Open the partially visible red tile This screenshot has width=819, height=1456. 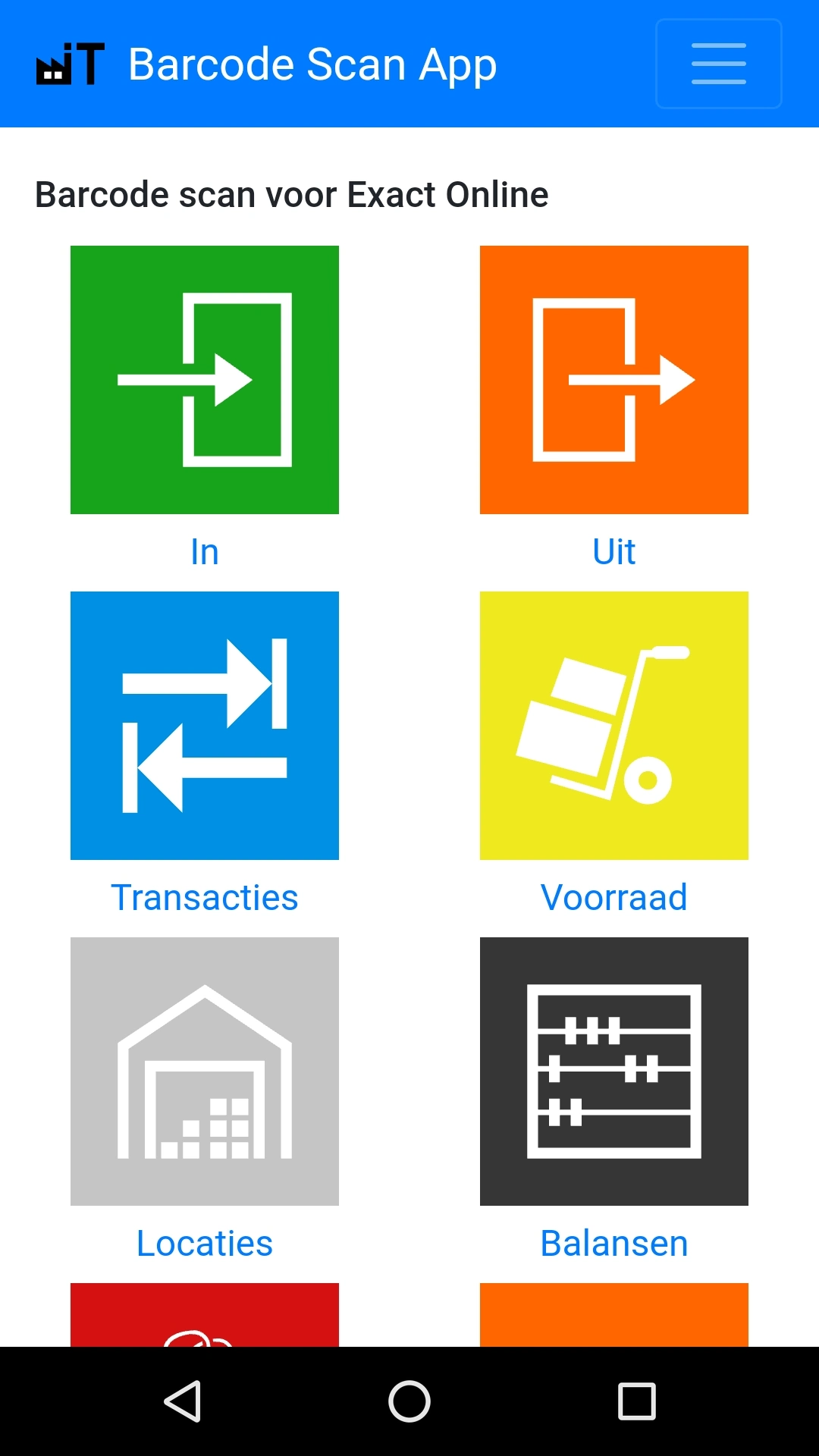pos(205,1315)
